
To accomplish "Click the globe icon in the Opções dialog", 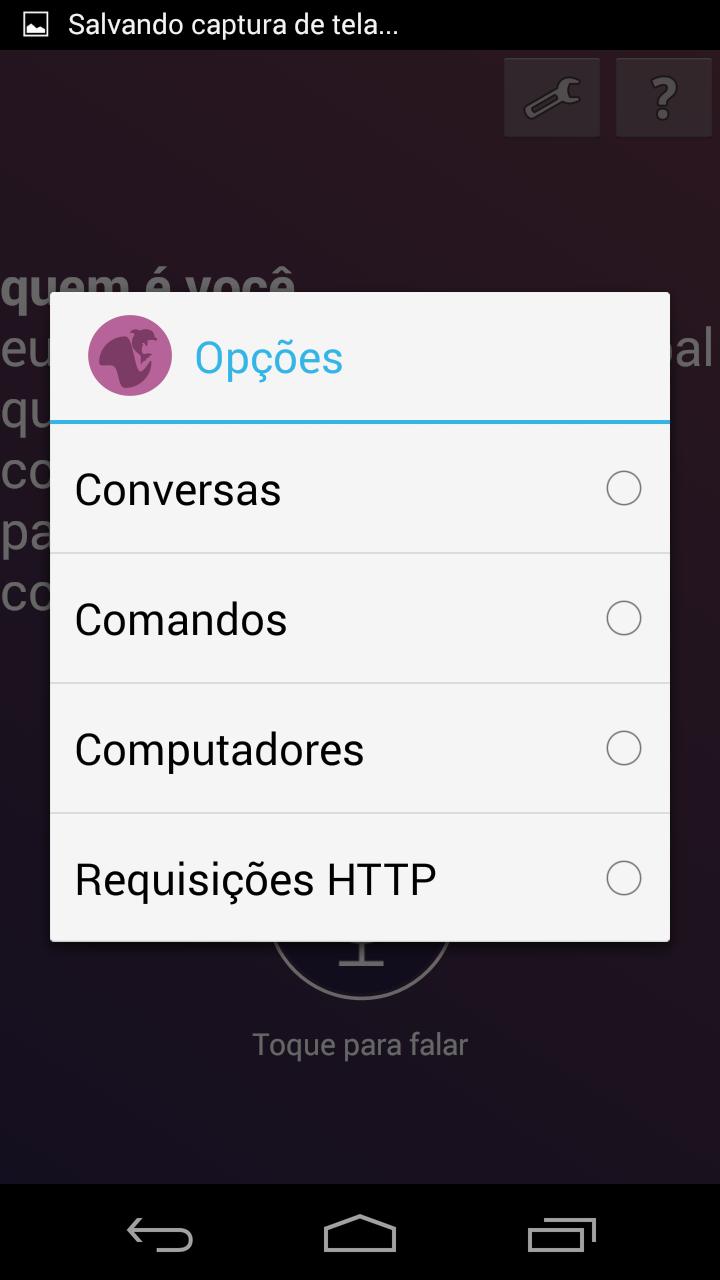I will coord(129,354).
